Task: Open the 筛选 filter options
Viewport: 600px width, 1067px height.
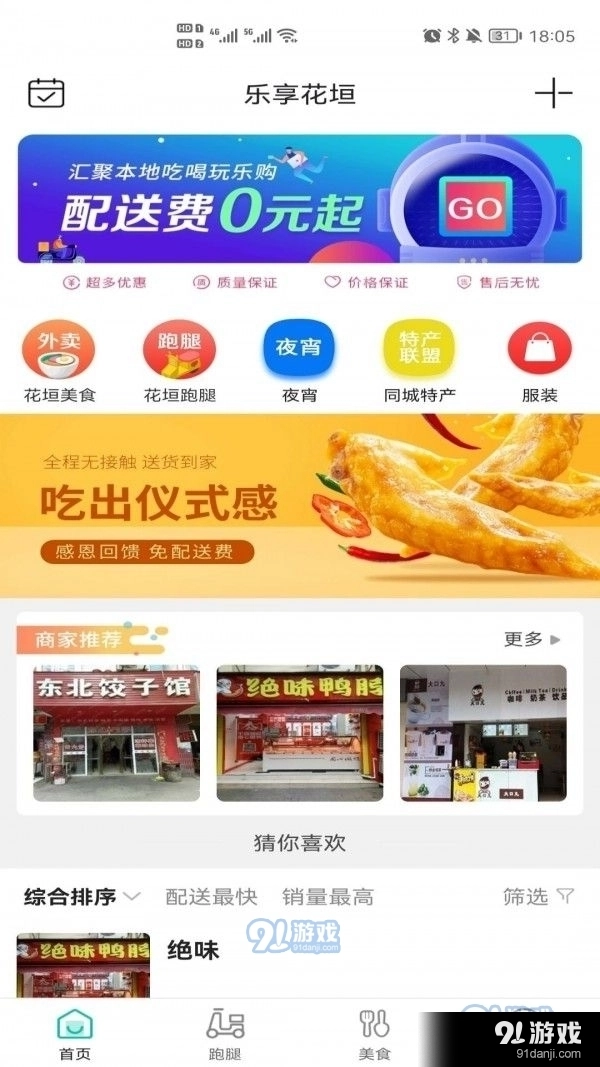Action: tap(538, 897)
